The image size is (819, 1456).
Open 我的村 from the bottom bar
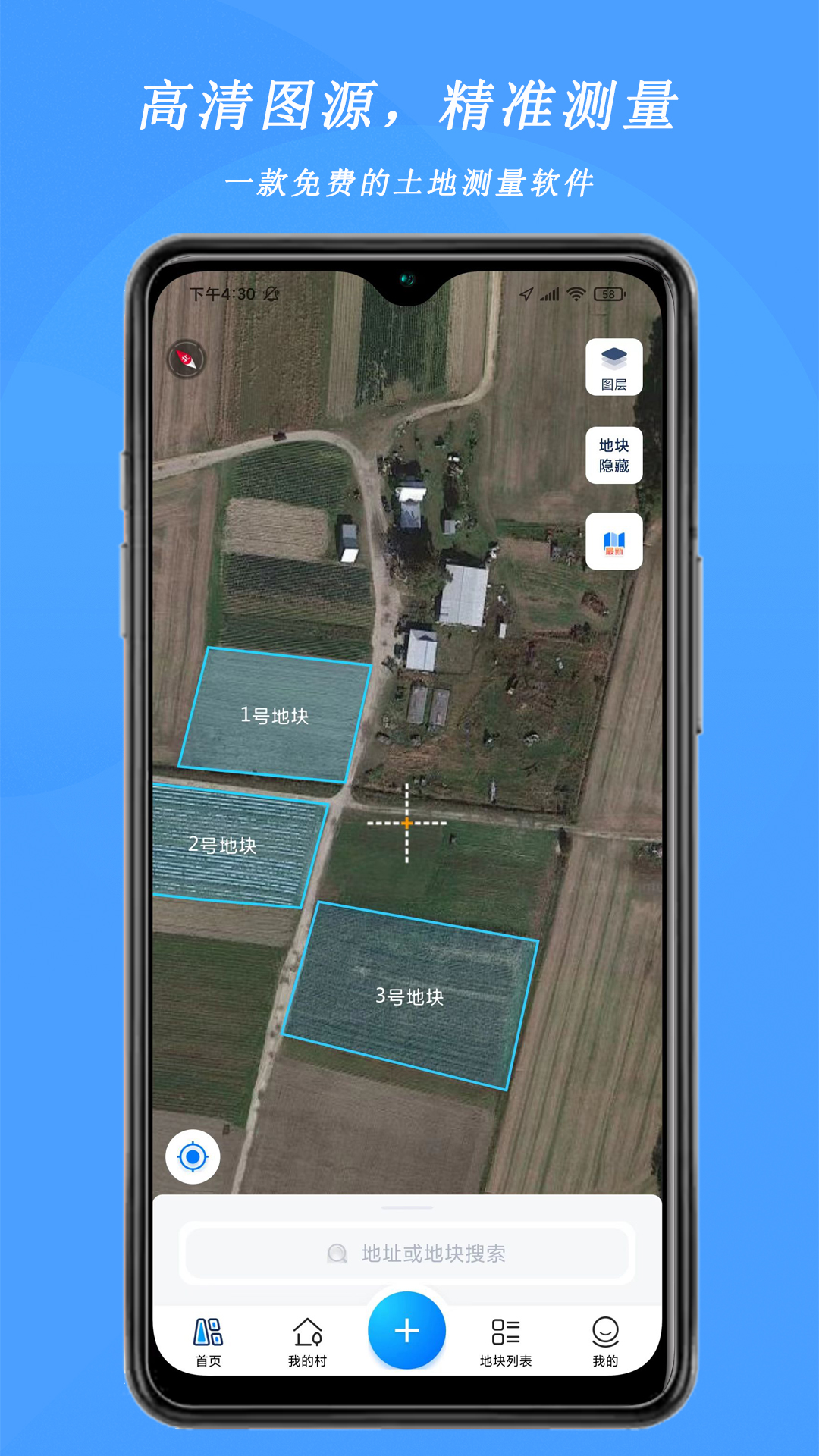pos(306,1333)
